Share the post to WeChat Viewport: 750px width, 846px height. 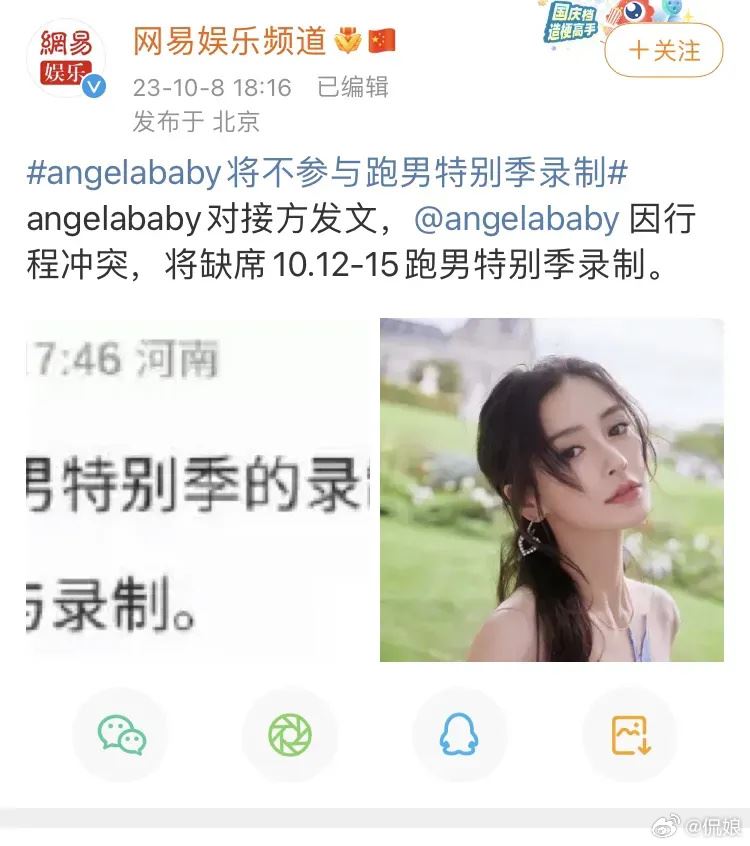tap(122, 735)
